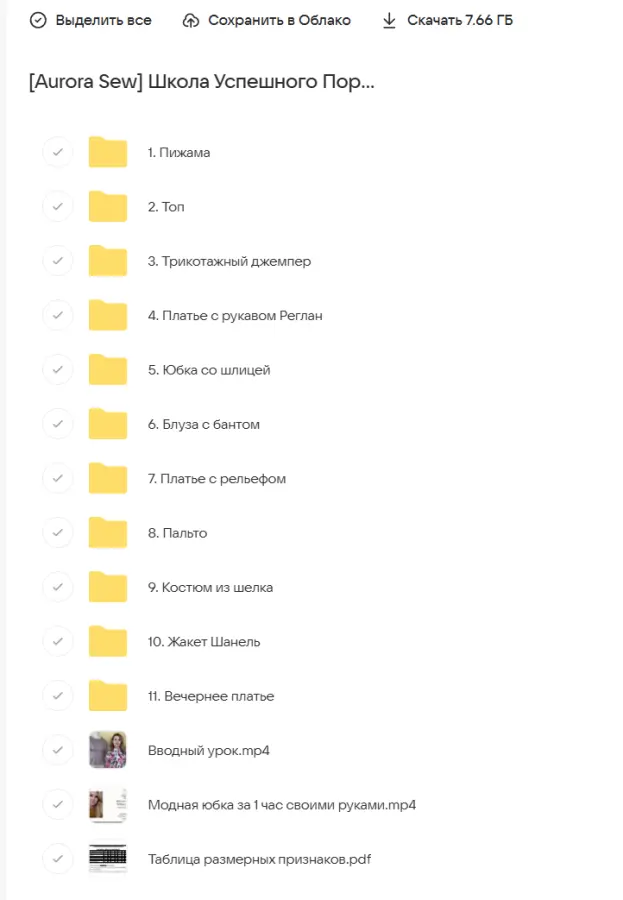Open folder 11. Вечернее платье
Screen dimensions: 623x900
point(211,696)
